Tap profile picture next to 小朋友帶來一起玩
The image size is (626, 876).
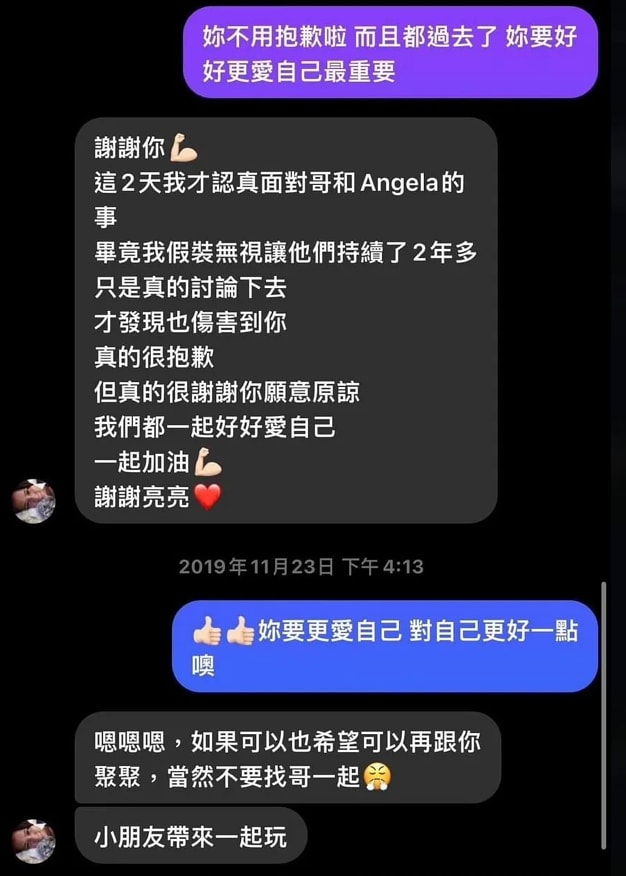[x=33, y=840]
